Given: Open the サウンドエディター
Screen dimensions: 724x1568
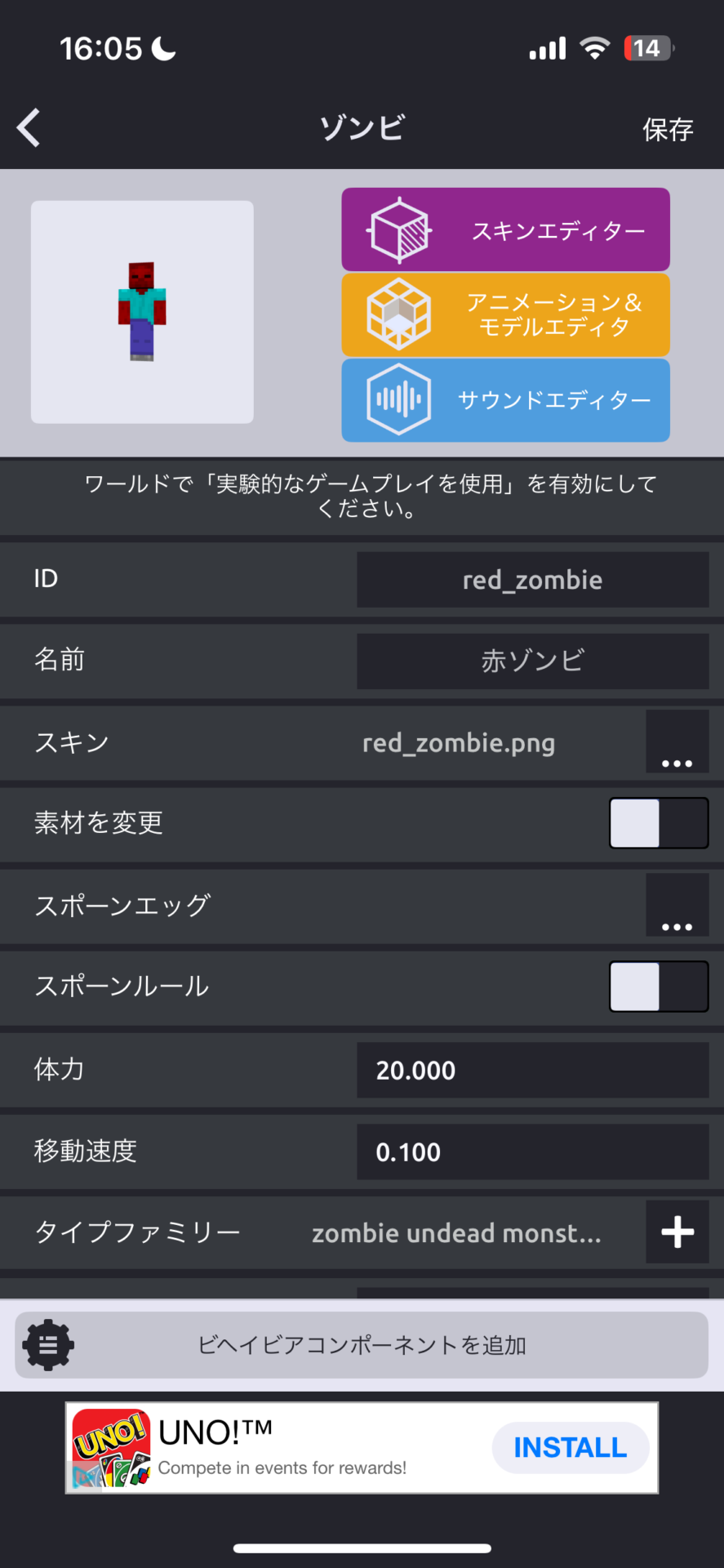Looking at the screenshot, I should [505, 400].
